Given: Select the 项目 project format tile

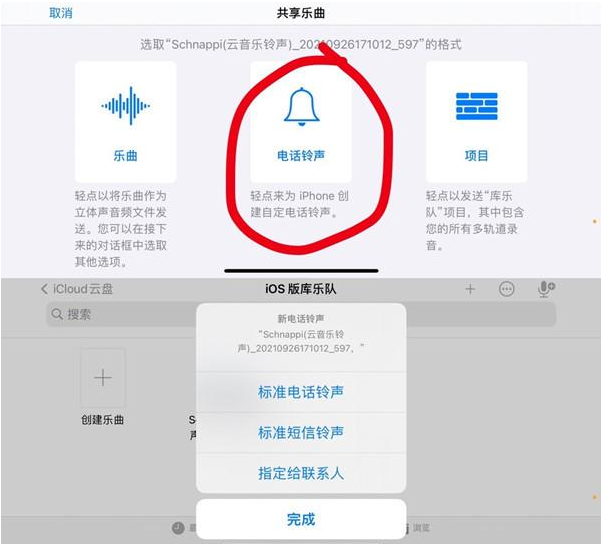Looking at the screenshot, I should point(476,120).
